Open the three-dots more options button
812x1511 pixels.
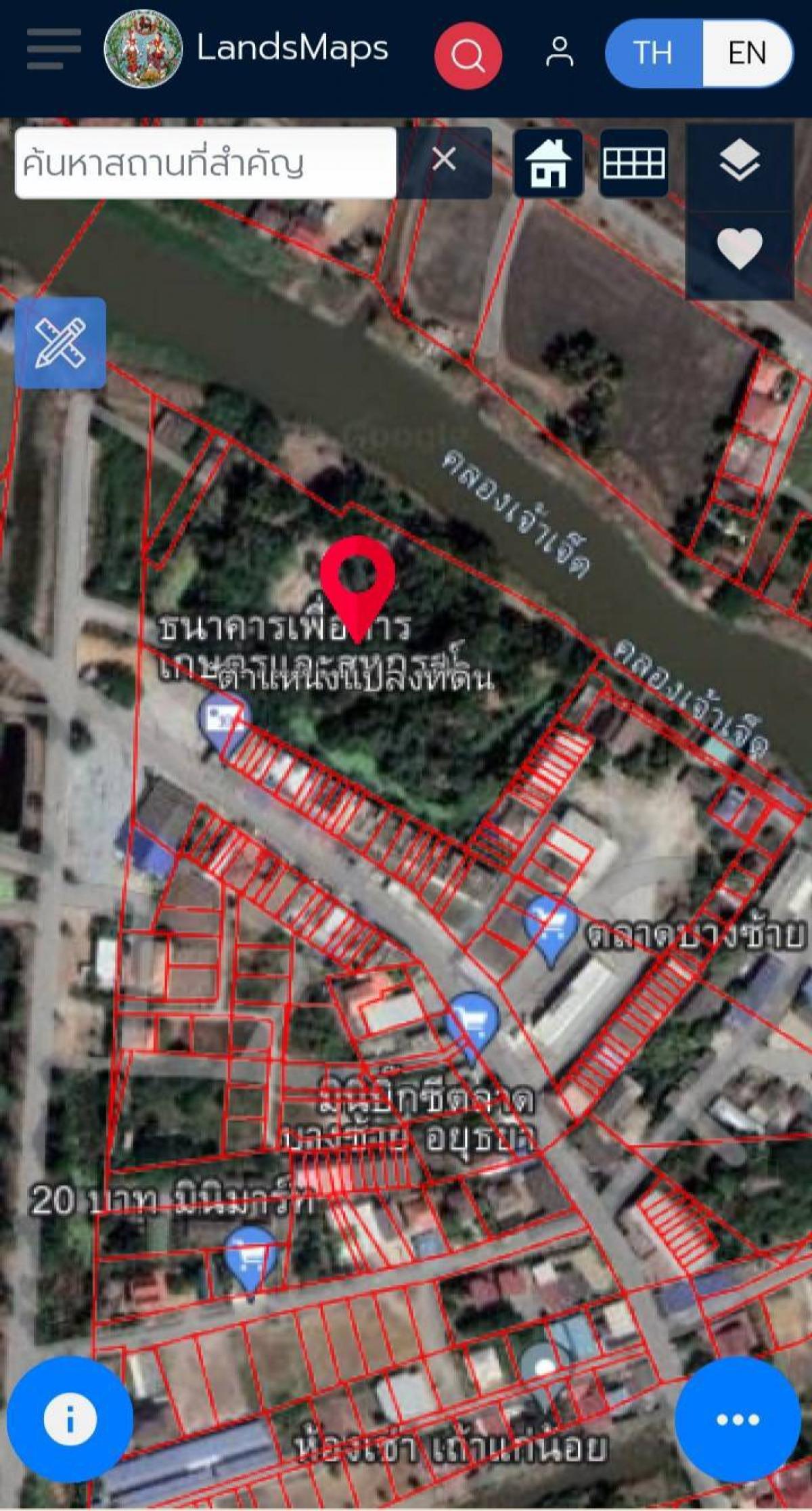(738, 1420)
